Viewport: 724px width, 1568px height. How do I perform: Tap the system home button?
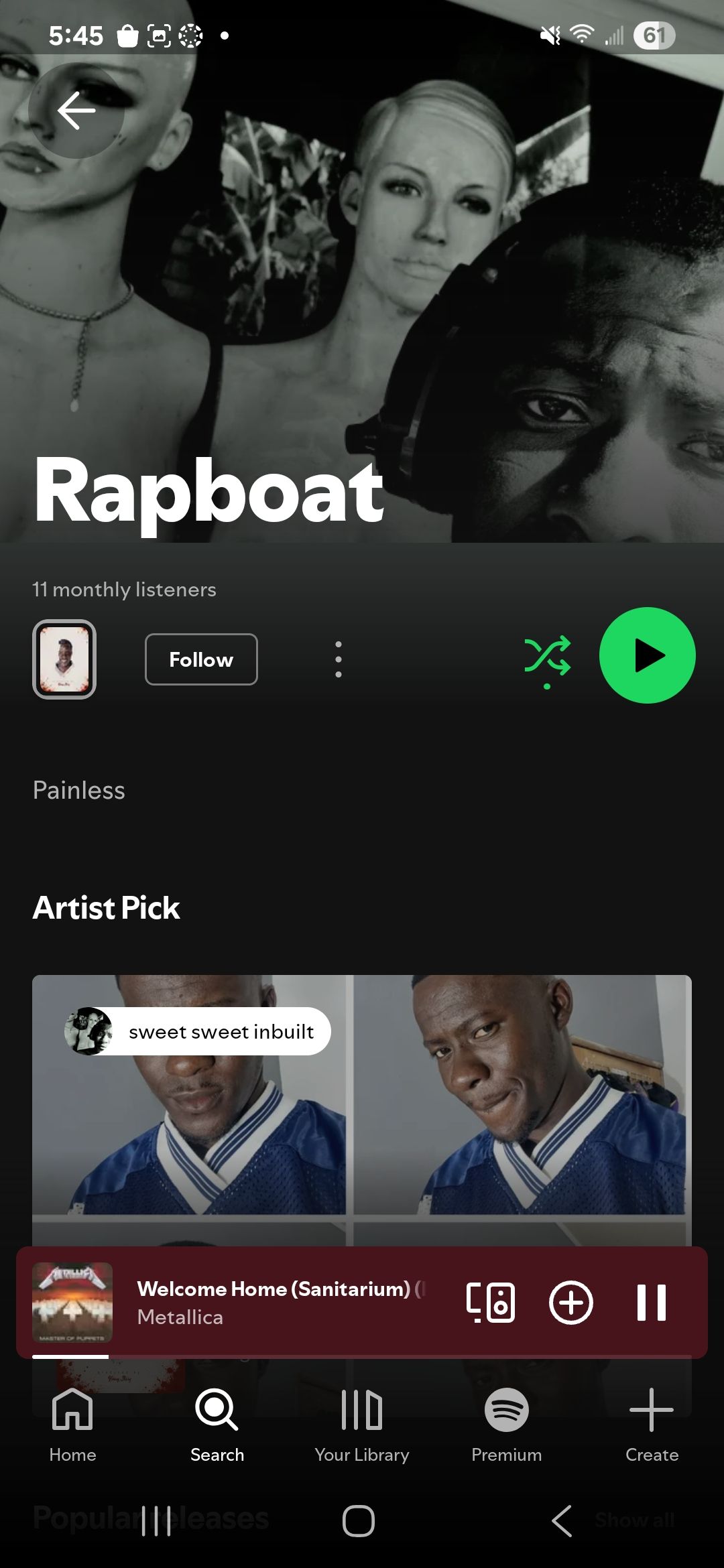pos(359,1520)
